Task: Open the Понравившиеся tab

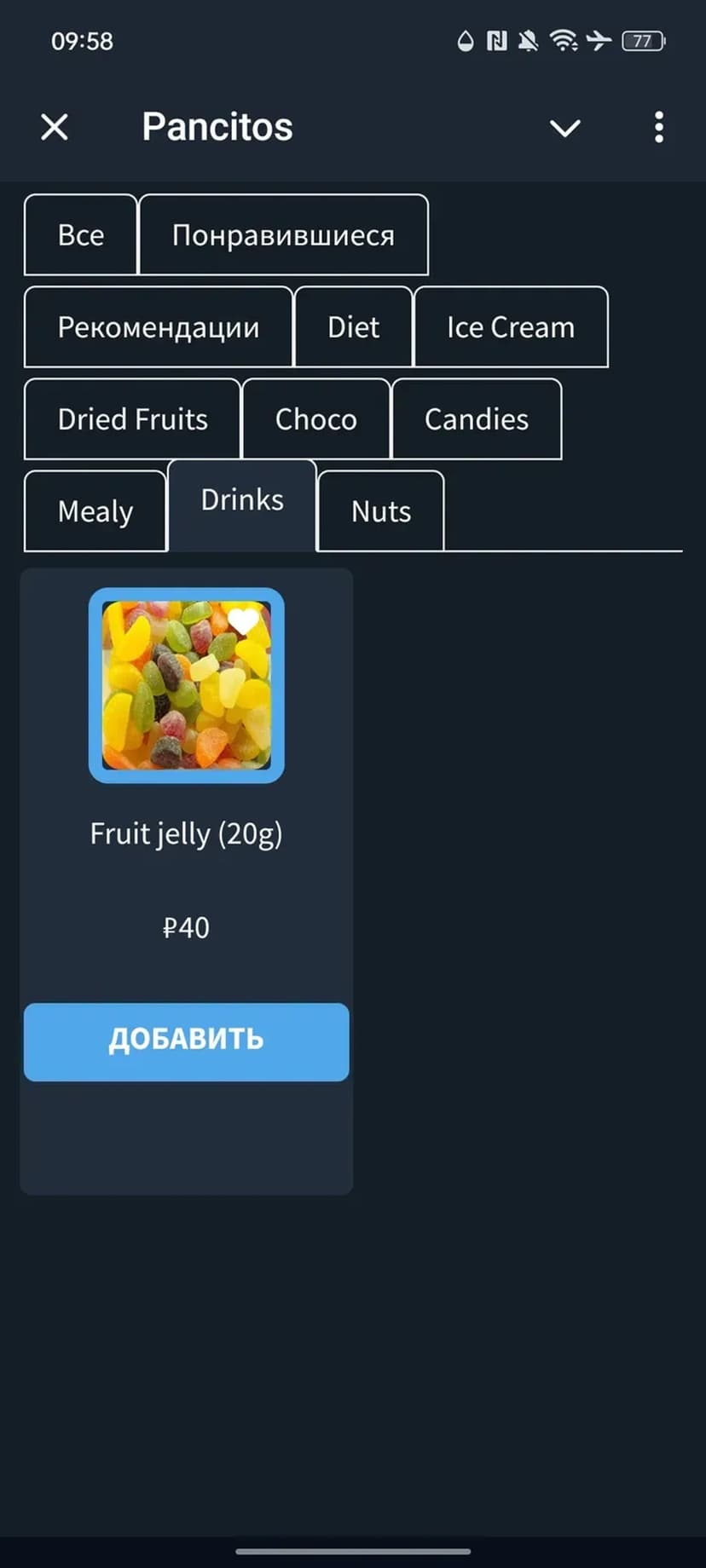Action: coord(283,235)
